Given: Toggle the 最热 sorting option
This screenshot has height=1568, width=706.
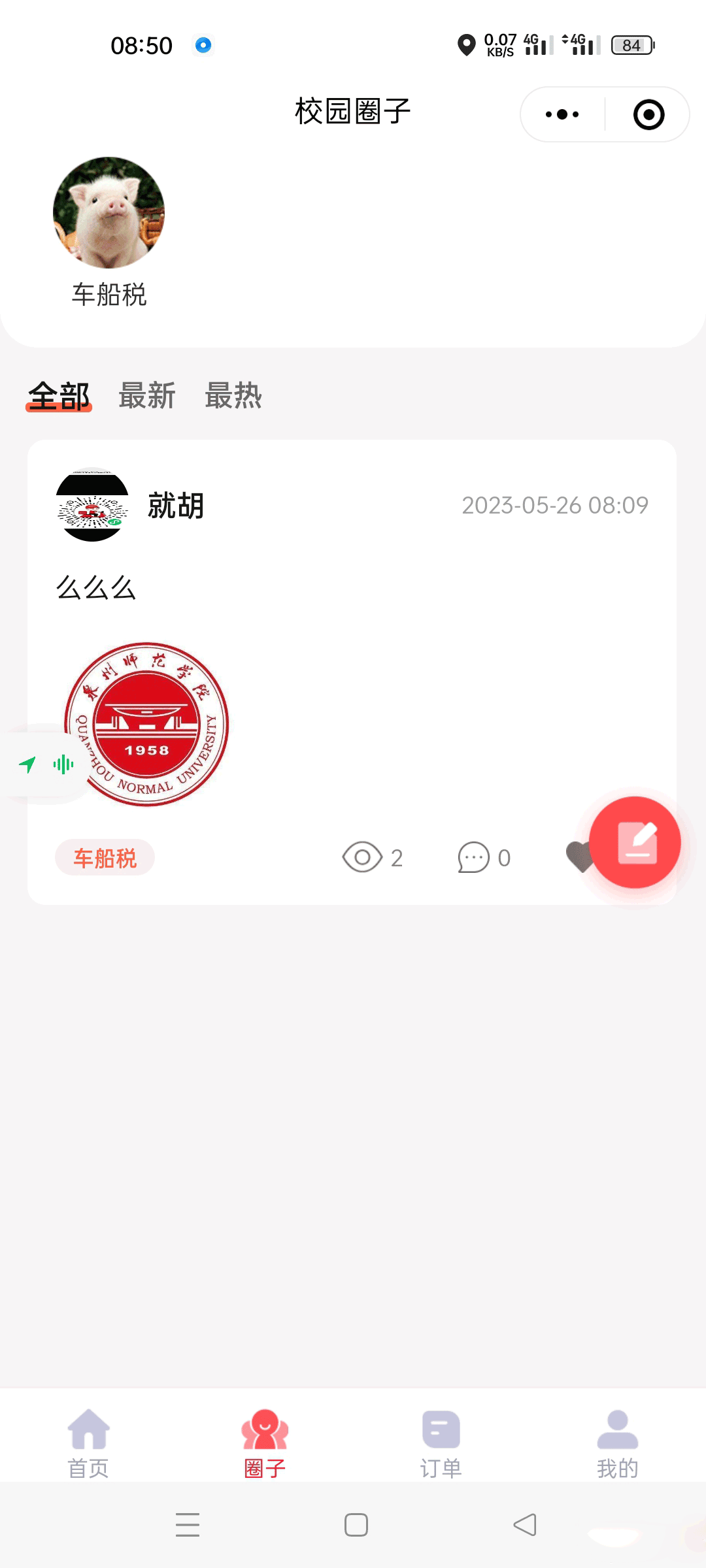Looking at the screenshot, I should click(233, 396).
